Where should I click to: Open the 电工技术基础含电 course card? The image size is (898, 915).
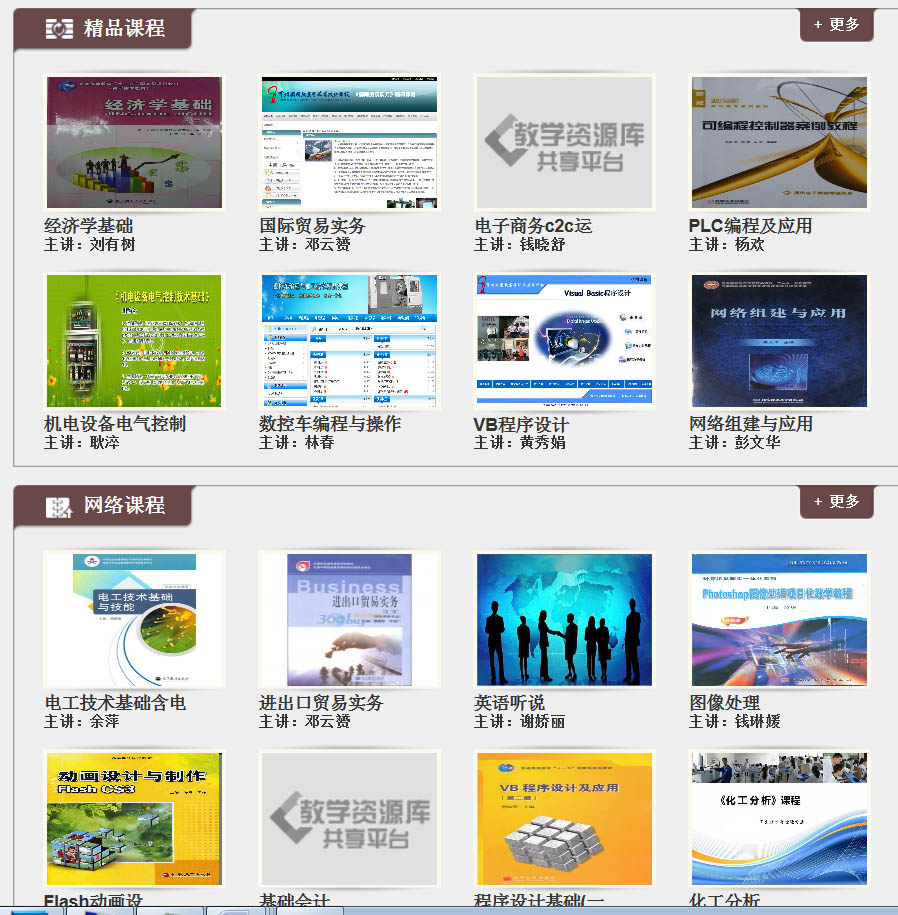[134, 619]
